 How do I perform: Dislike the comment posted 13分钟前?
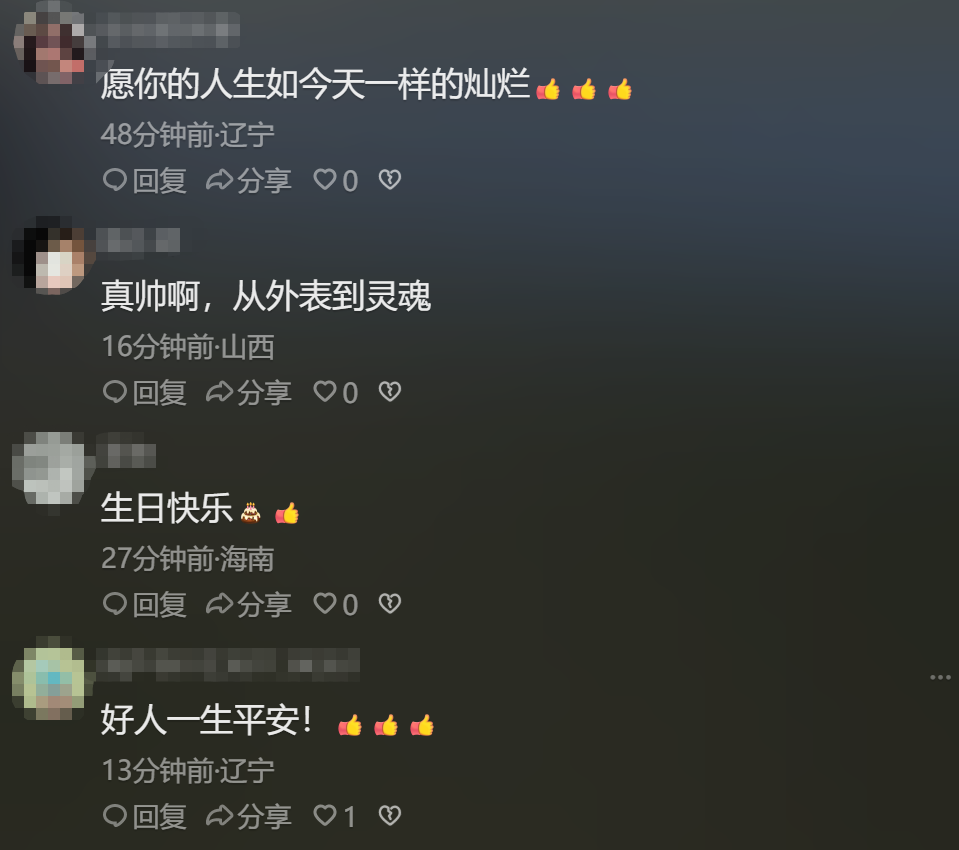(x=389, y=816)
